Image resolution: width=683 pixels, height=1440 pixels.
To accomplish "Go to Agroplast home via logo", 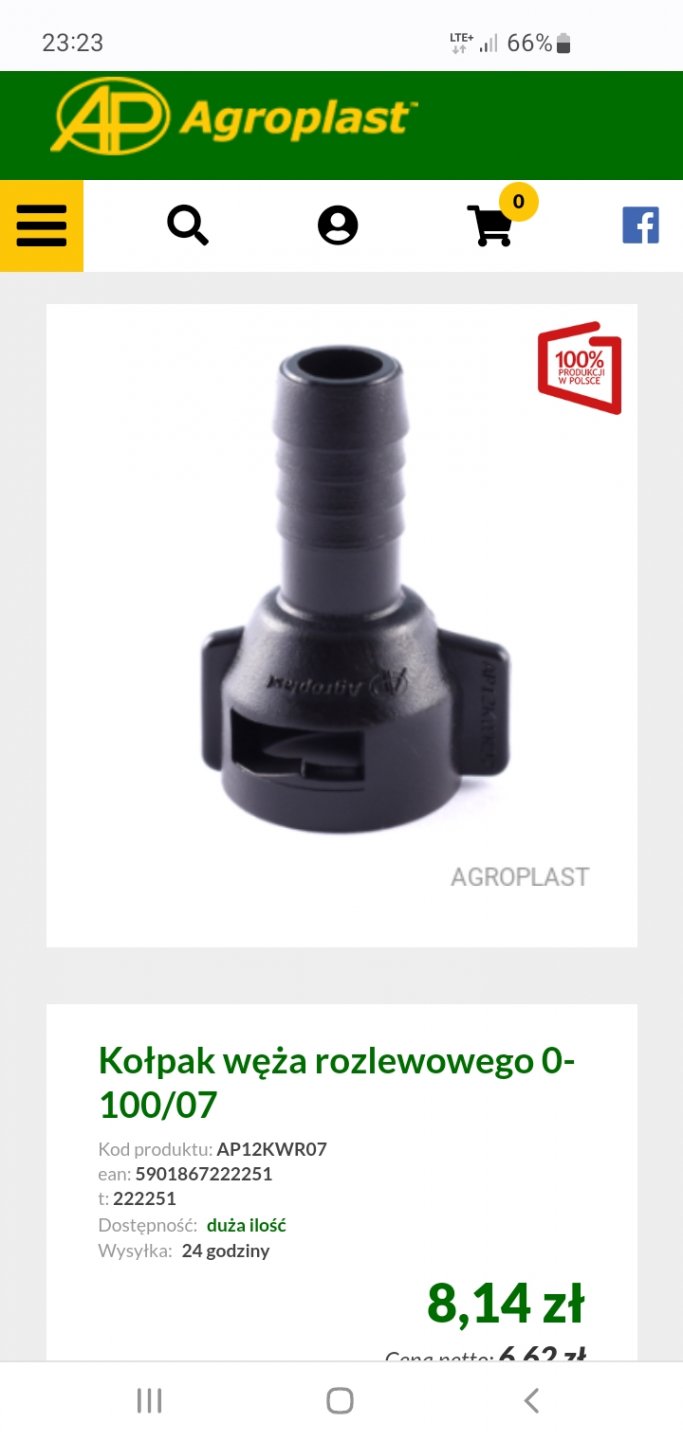I will tap(233, 118).
